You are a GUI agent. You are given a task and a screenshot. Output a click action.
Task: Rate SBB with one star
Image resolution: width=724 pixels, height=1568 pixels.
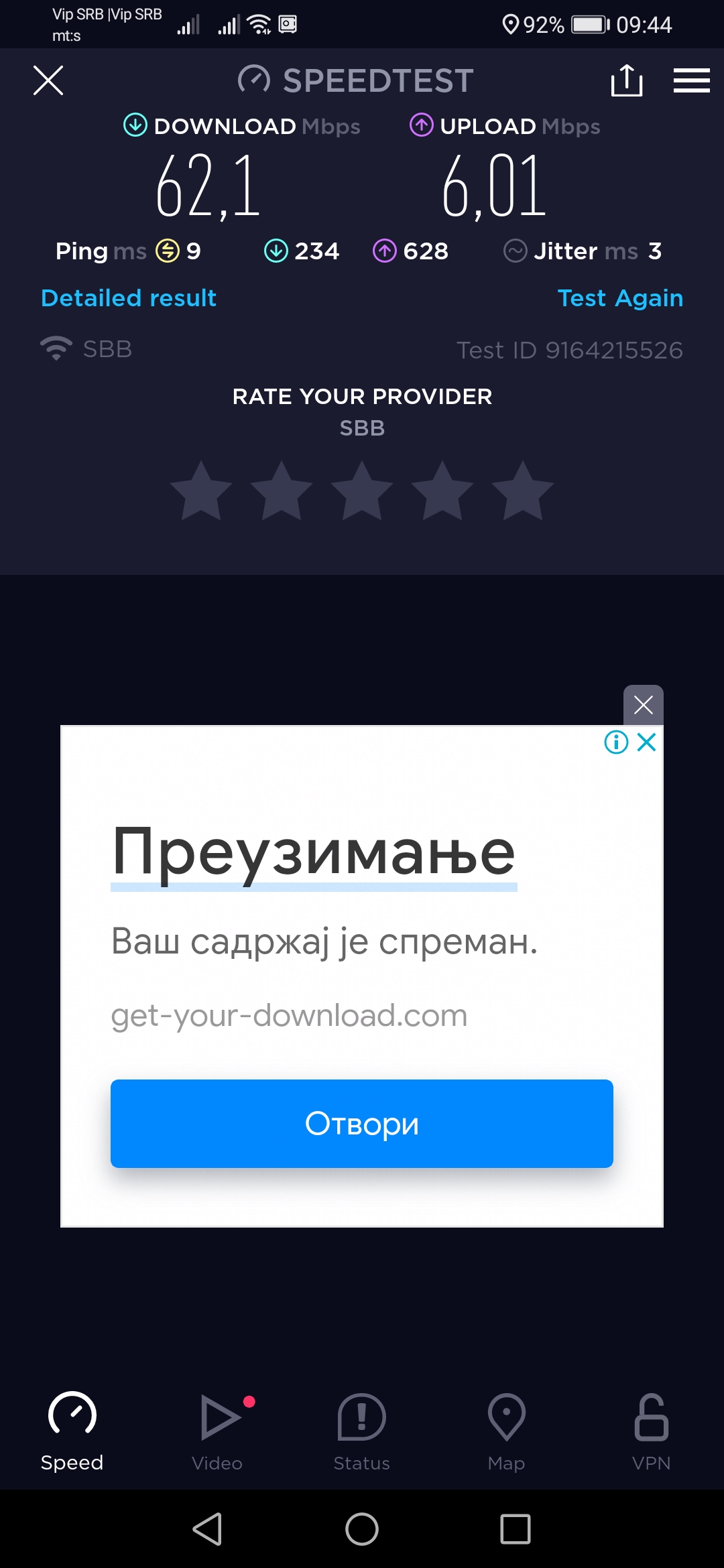(201, 492)
